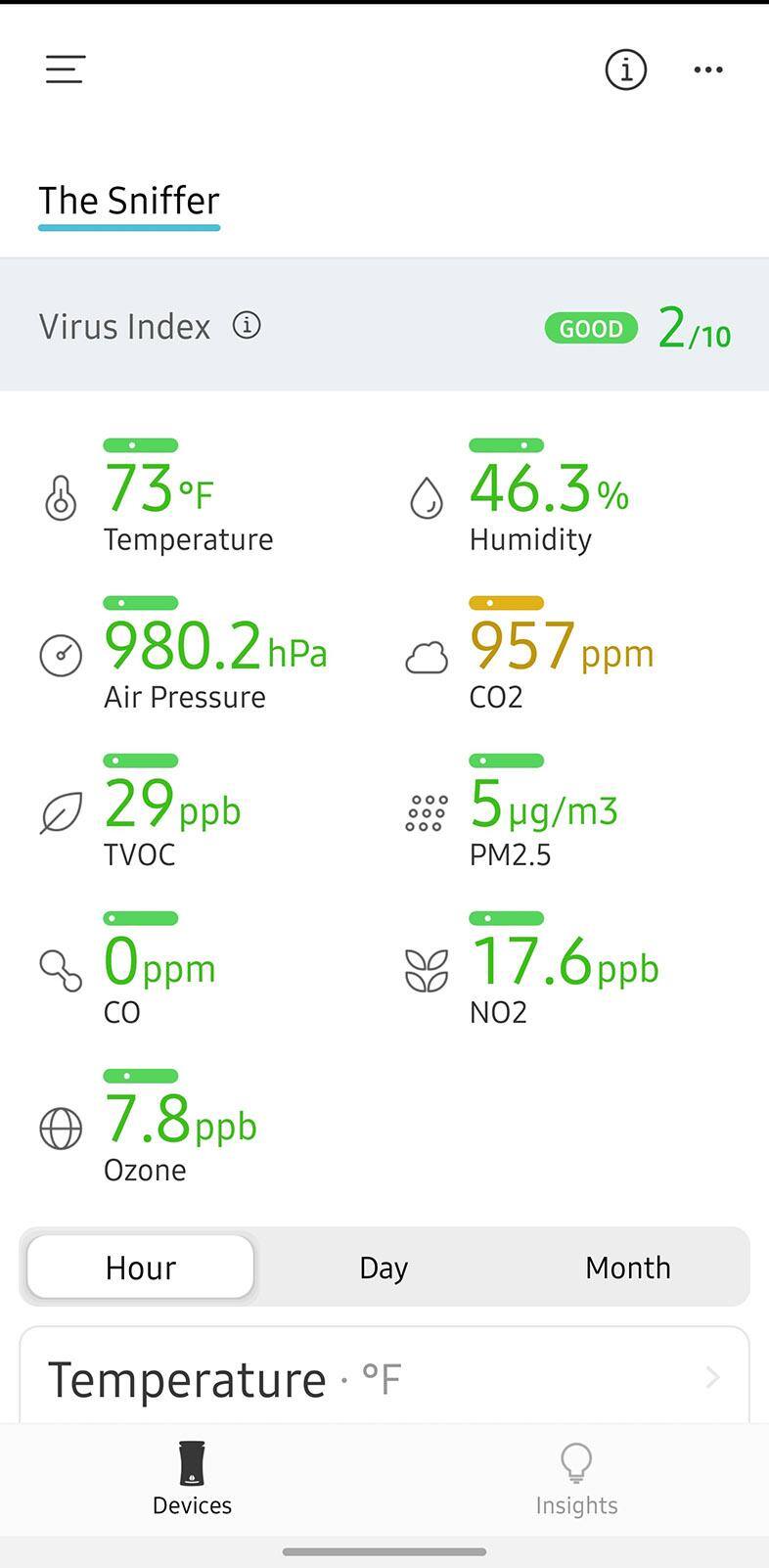The width and height of the screenshot is (769, 1568).
Task: Open the three-dot overflow menu
Action: (708, 69)
